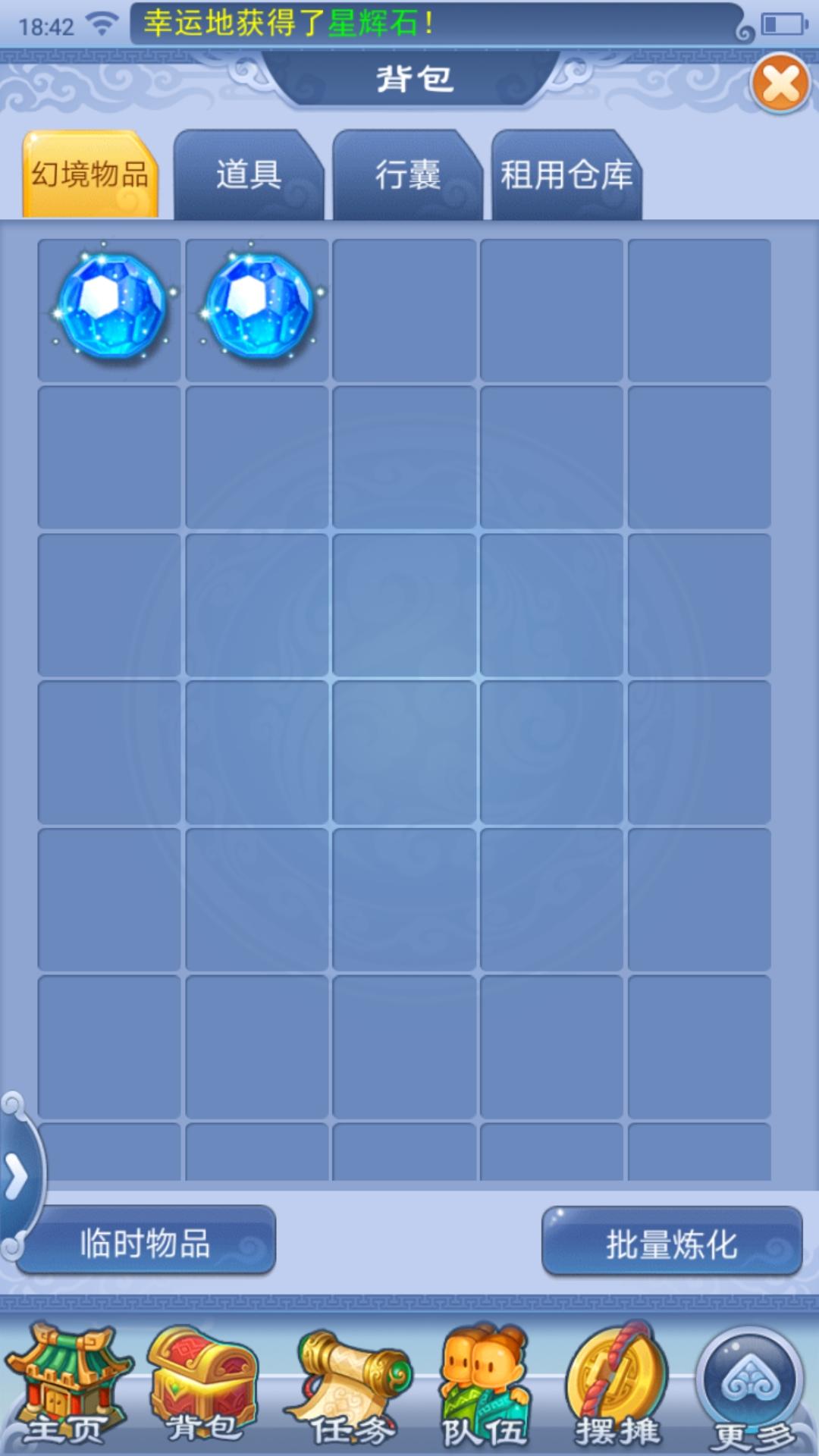The height and width of the screenshot is (1456, 819).
Task: Expand the side panel arrow
Action: click(17, 1177)
